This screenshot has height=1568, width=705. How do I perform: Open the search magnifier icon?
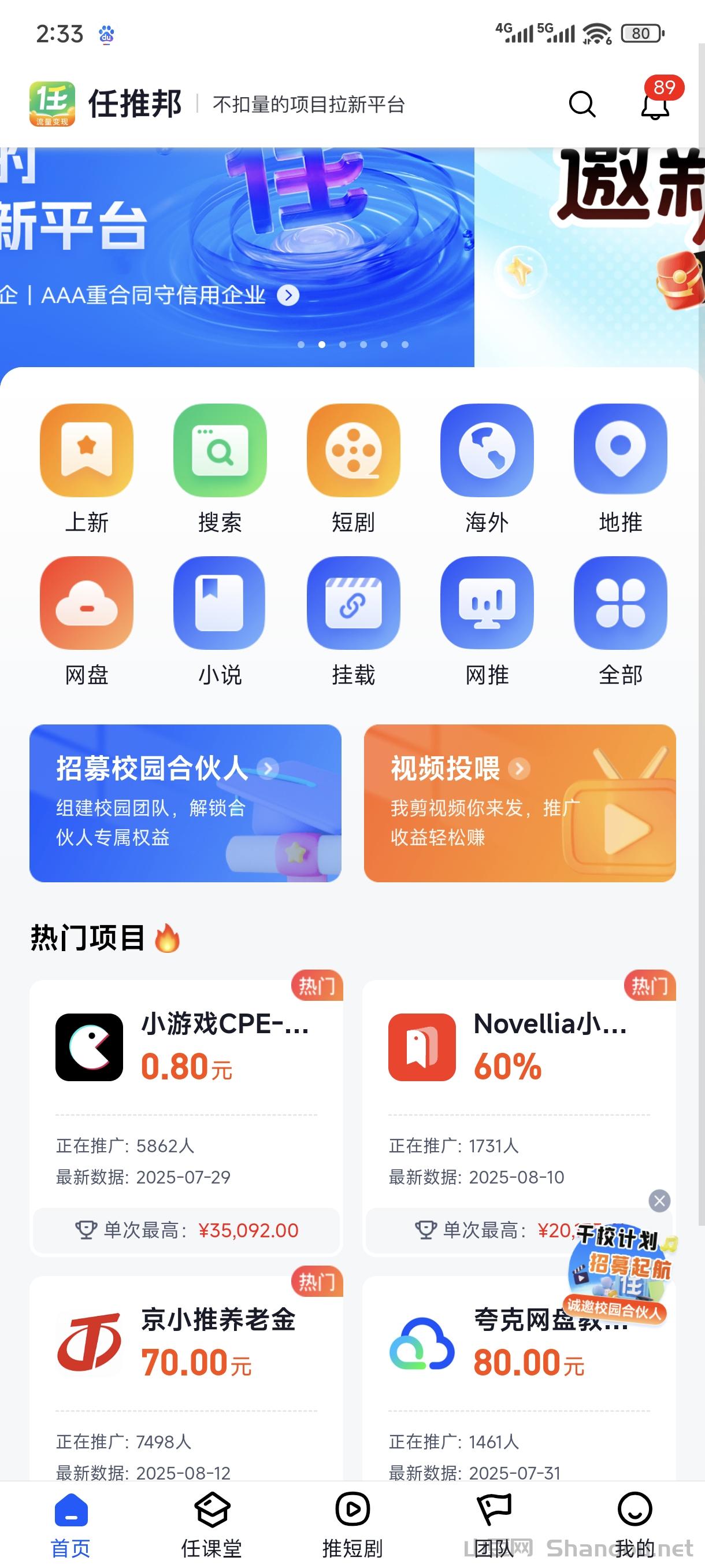[x=581, y=104]
